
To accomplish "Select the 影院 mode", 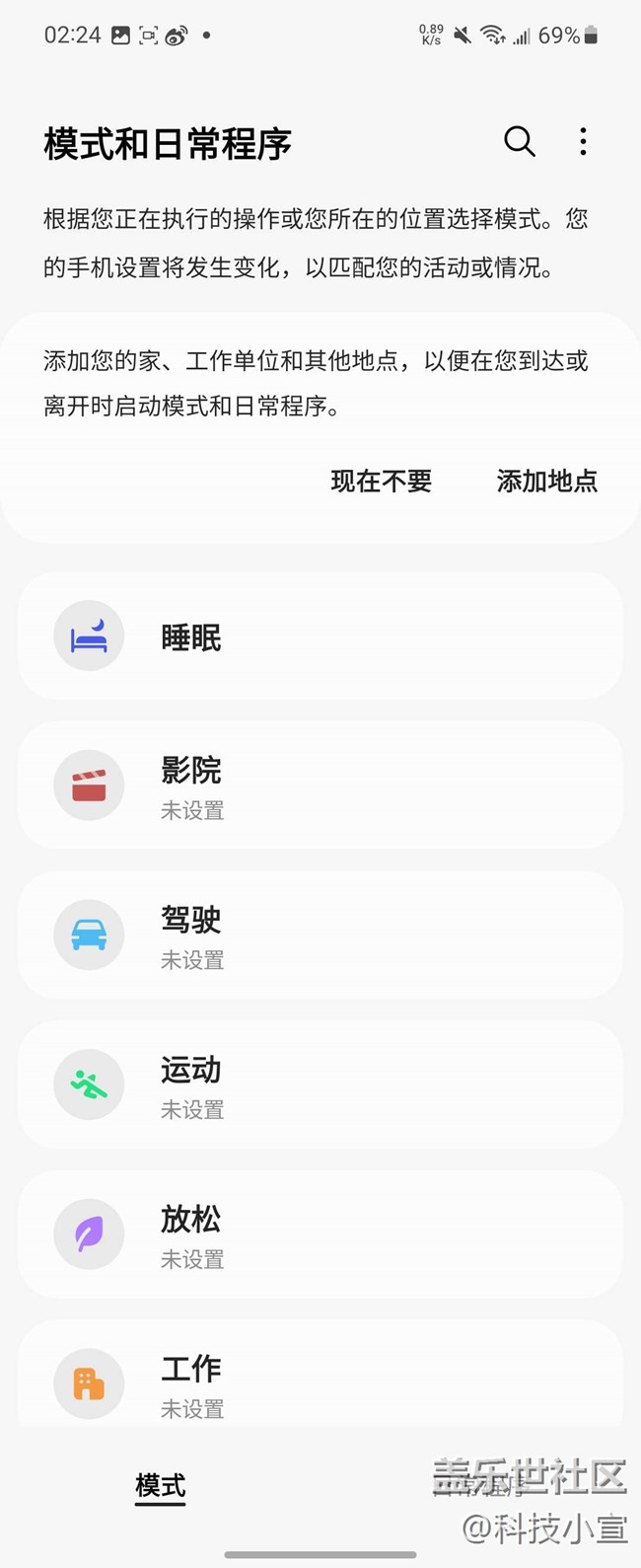I will click(x=320, y=785).
